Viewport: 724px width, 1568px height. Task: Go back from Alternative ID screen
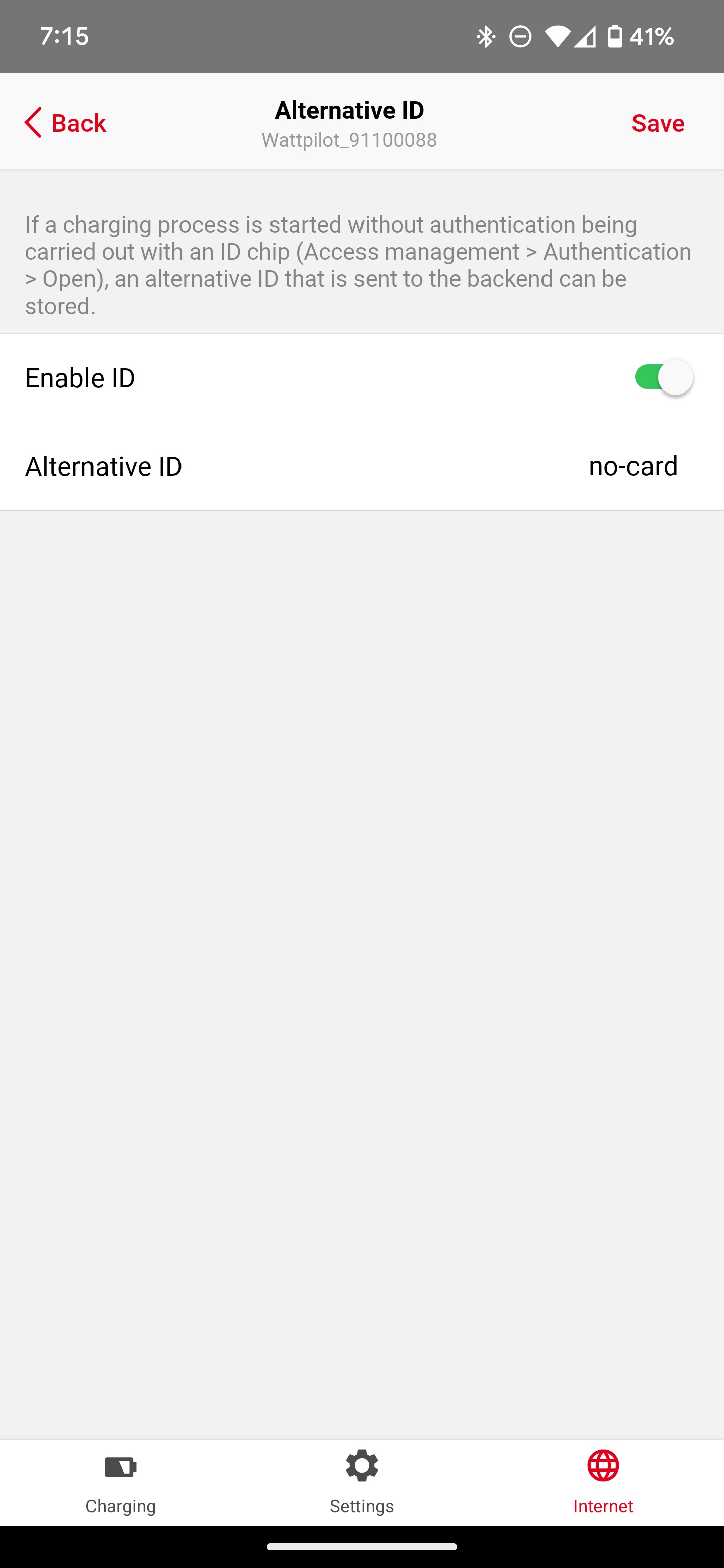click(65, 123)
